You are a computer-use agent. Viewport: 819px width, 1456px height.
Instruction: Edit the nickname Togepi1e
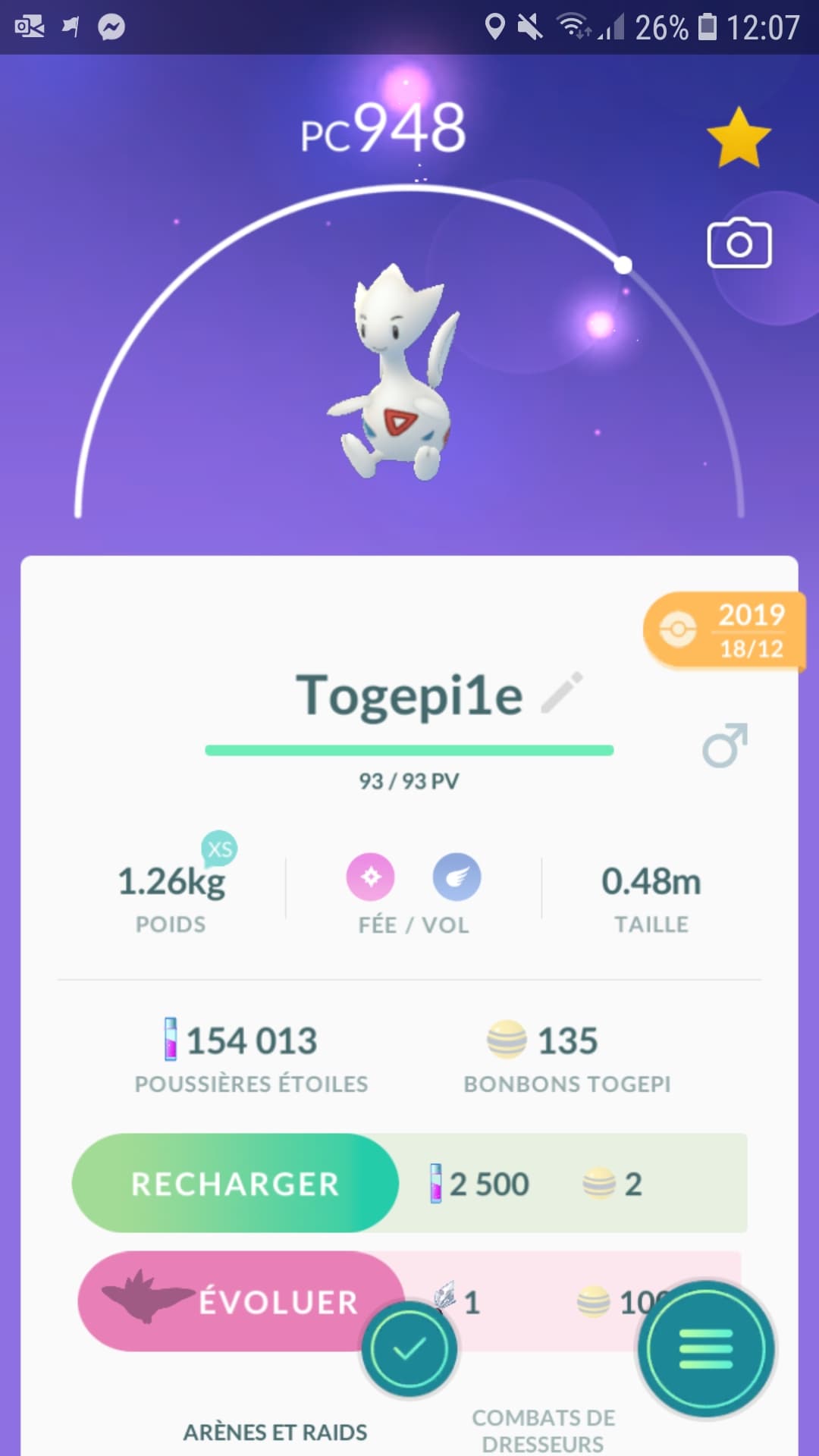pos(562,693)
